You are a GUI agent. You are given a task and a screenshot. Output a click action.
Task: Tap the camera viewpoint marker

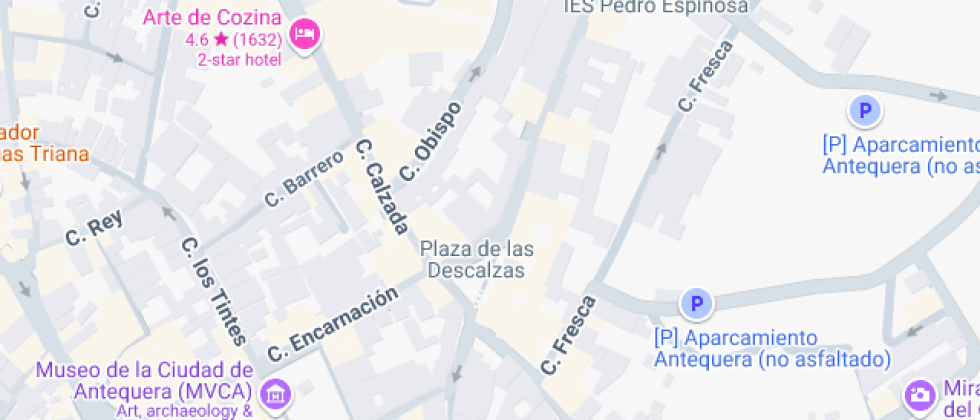918,394
